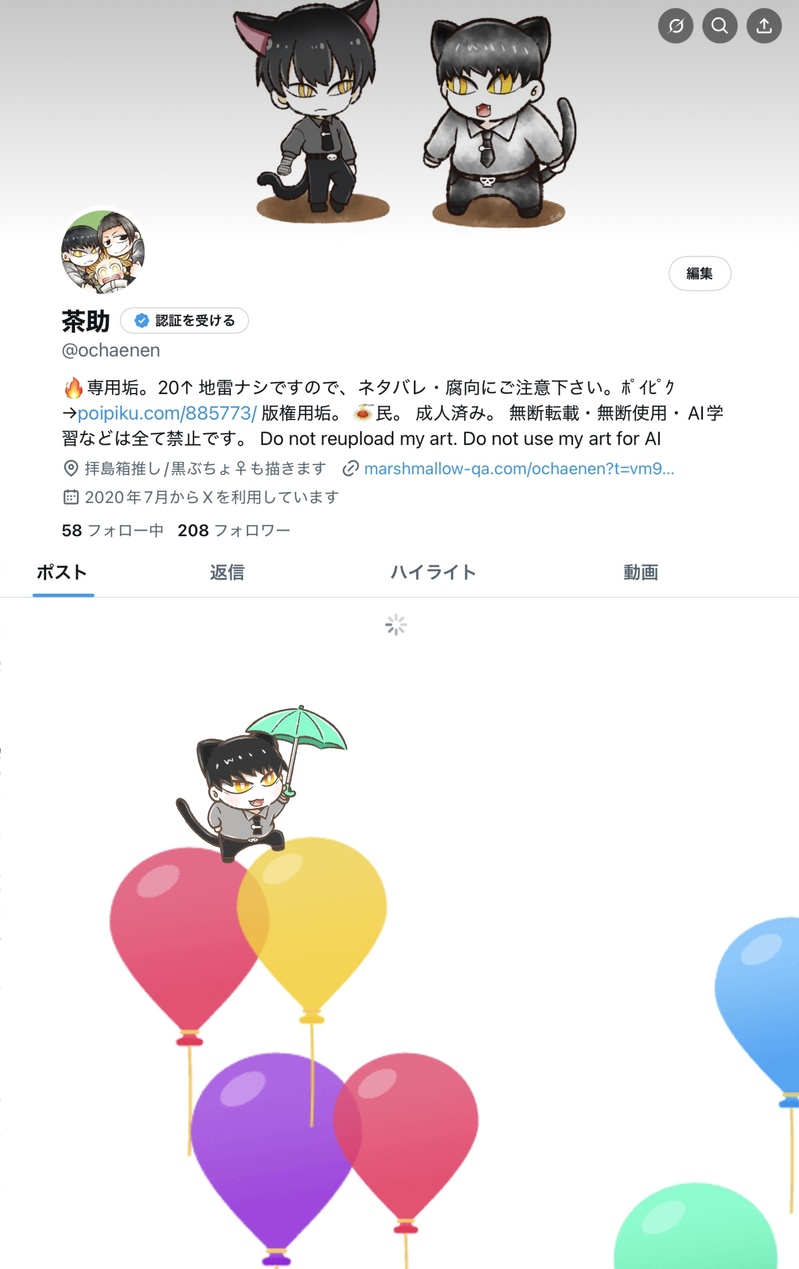Open the poipiku.com/885773 link
This screenshot has width=799, height=1269.
(167, 413)
